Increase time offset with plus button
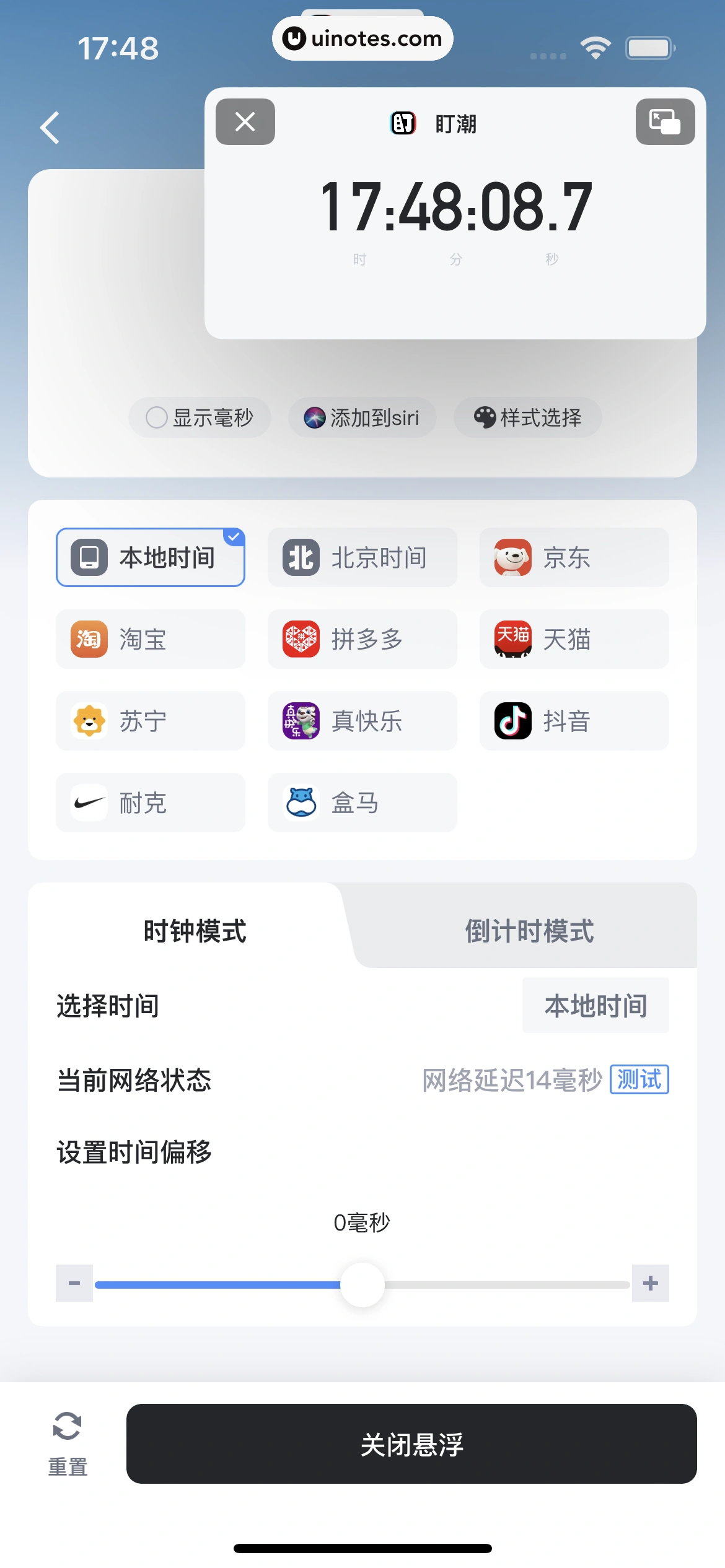Viewport: 725px width, 1568px height. [650, 1283]
